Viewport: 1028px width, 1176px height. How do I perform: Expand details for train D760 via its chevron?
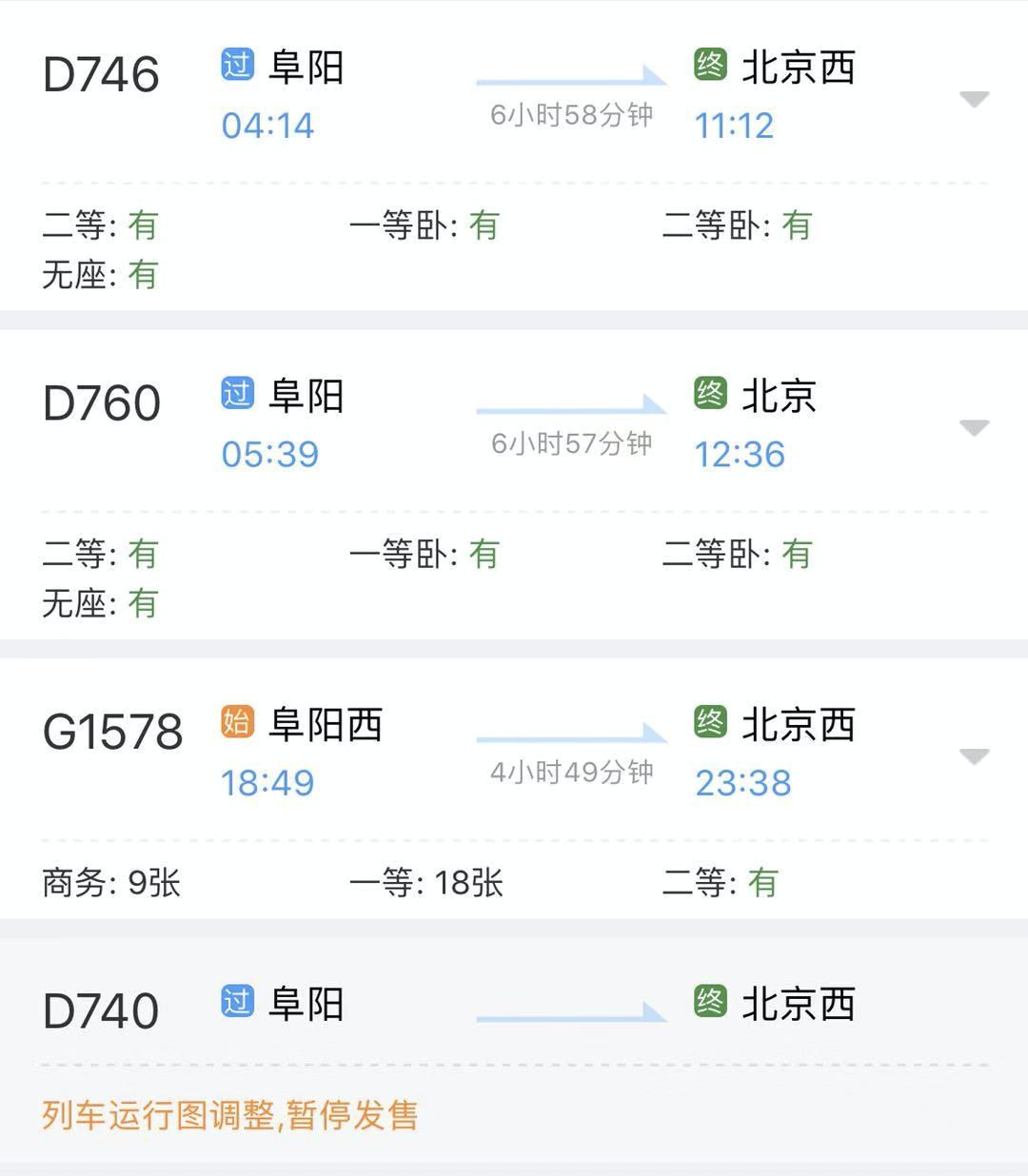pyautogui.click(x=975, y=427)
